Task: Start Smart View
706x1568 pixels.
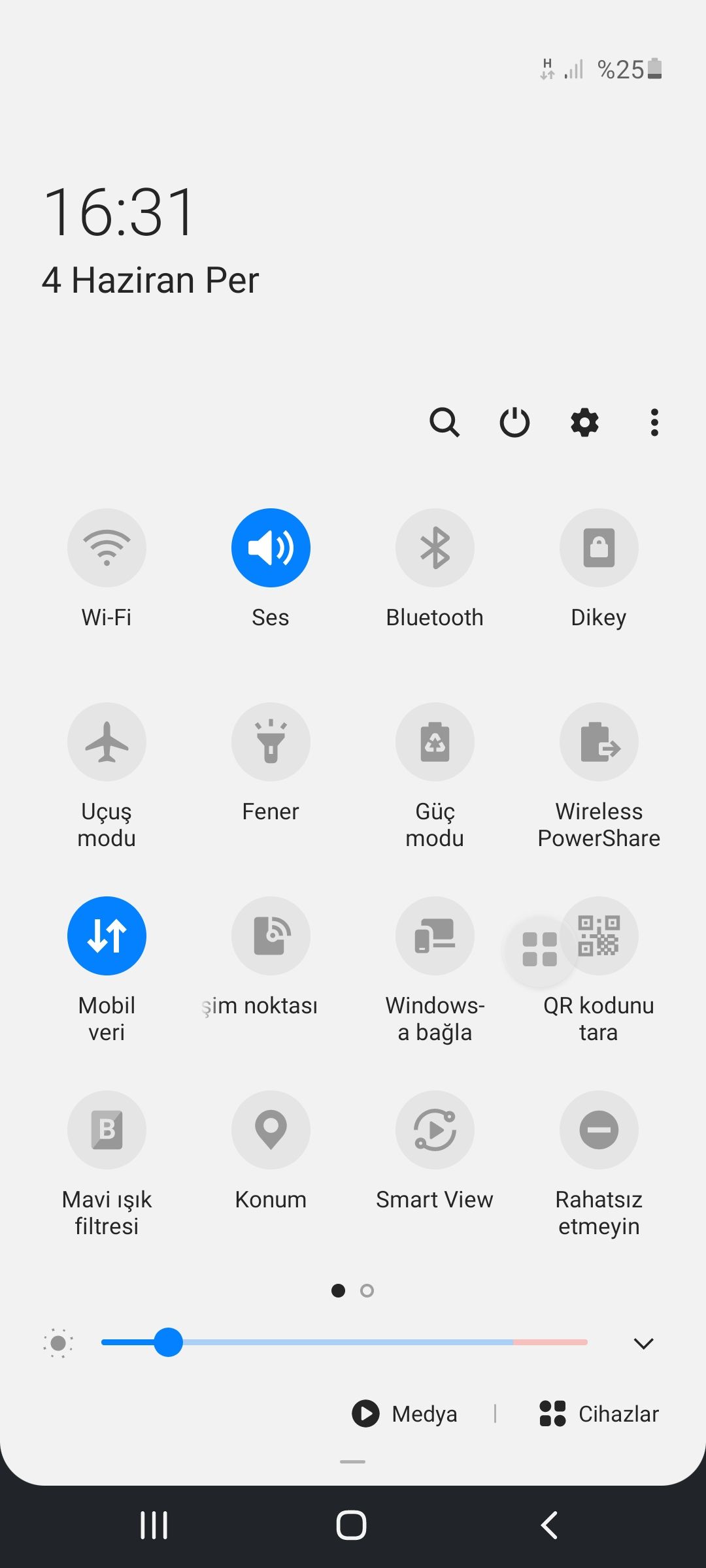Action: click(x=435, y=1130)
